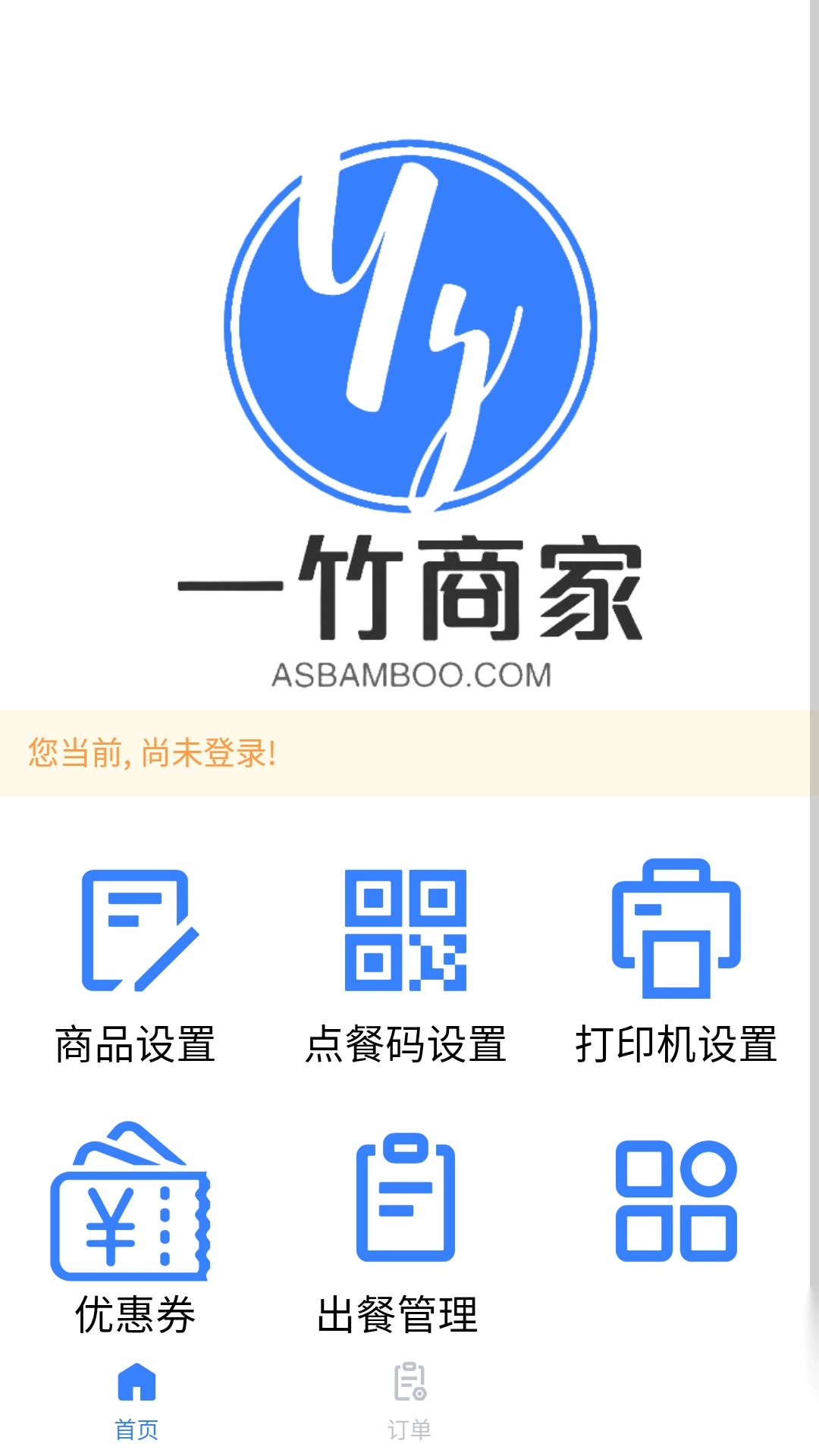This screenshot has width=819, height=1456.
Task: Click the 打印机设置 text label
Action: (x=677, y=1043)
